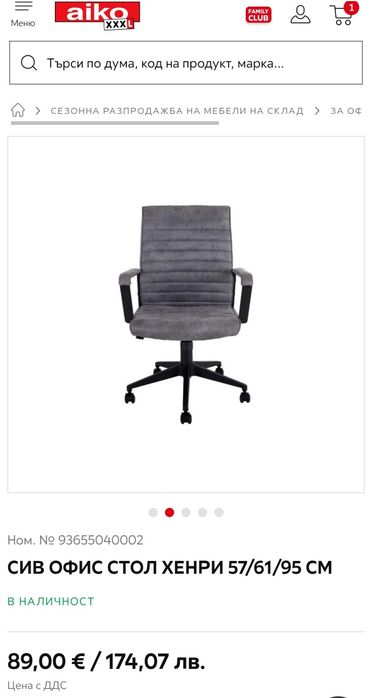This screenshot has height=698, width=372.
Task: Go to the home breadcrumb icon
Action: click(18, 110)
